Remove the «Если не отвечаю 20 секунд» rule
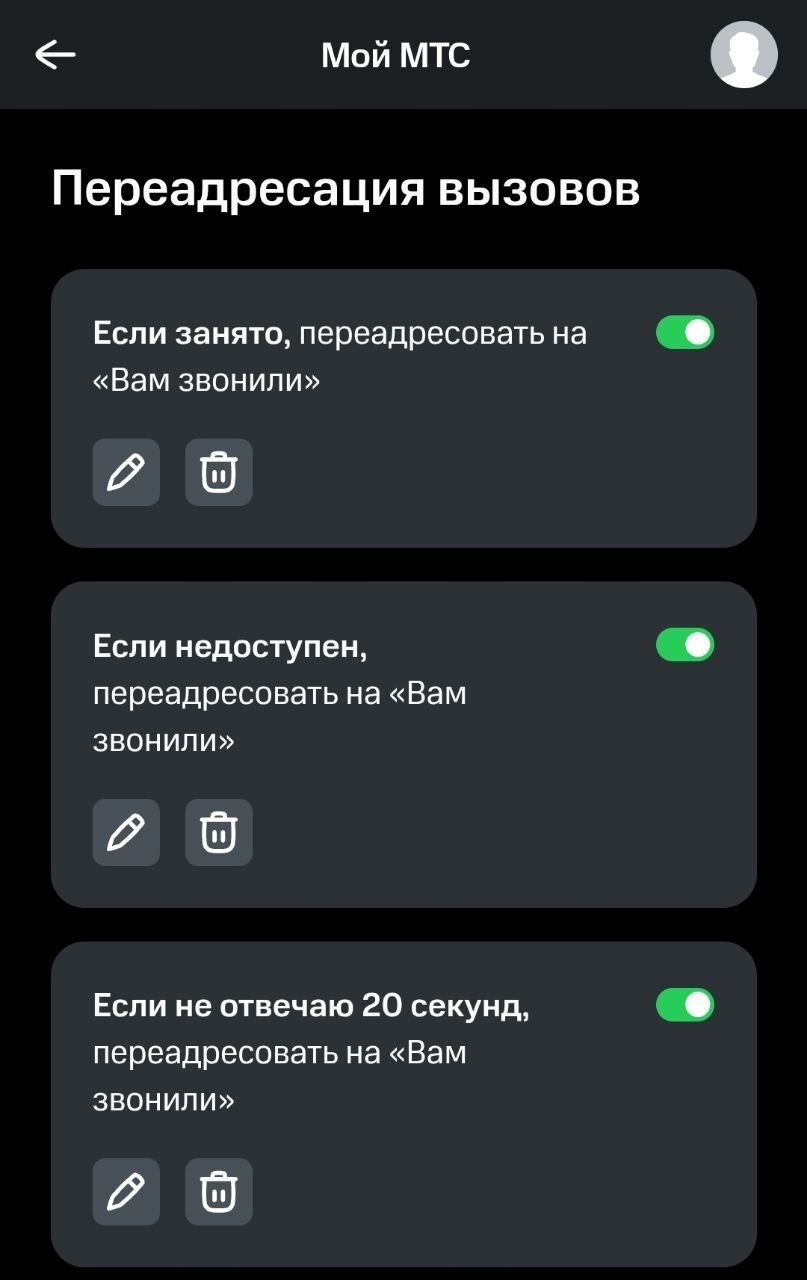The image size is (807, 1280). (219, 1191)
